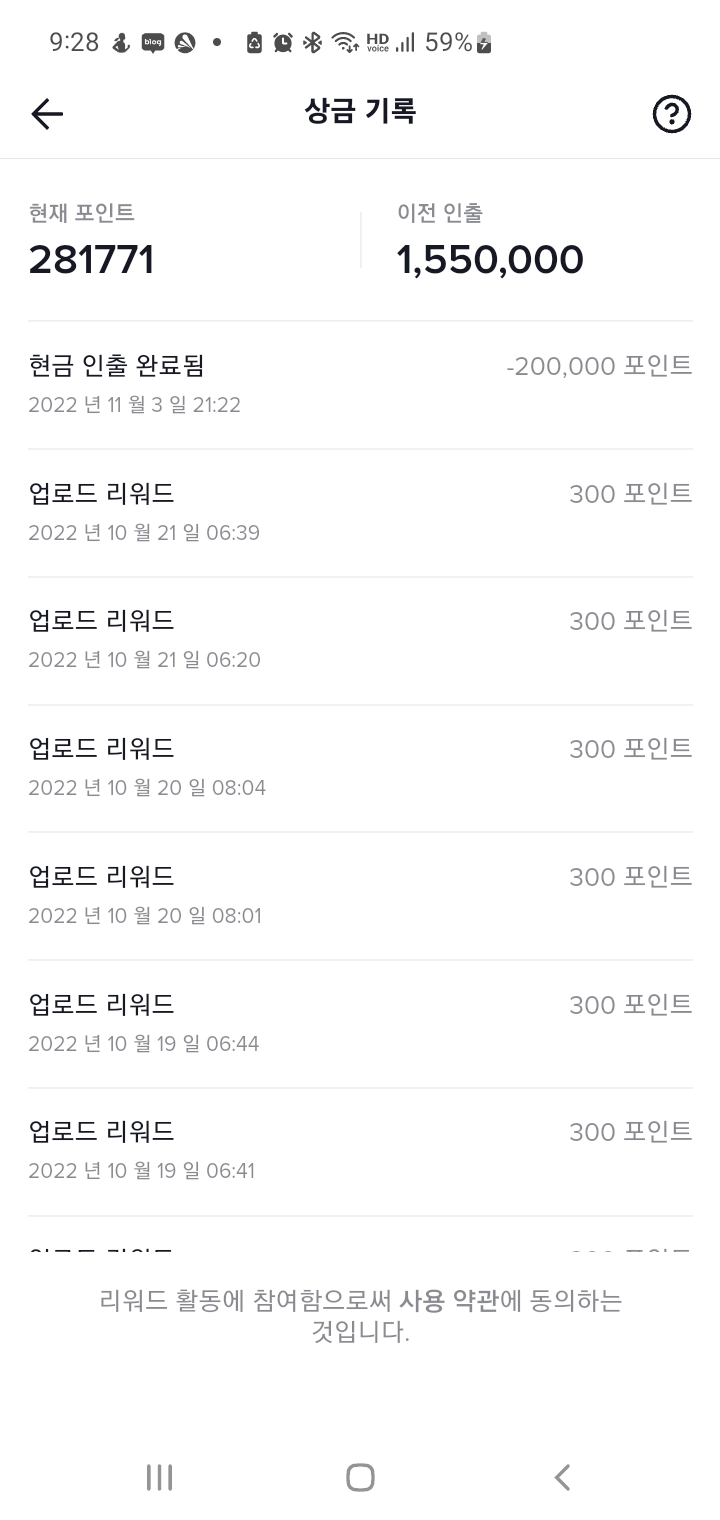Open the recent apps button
This screenshot has width=720, height=1520.
coord(159,1477)
